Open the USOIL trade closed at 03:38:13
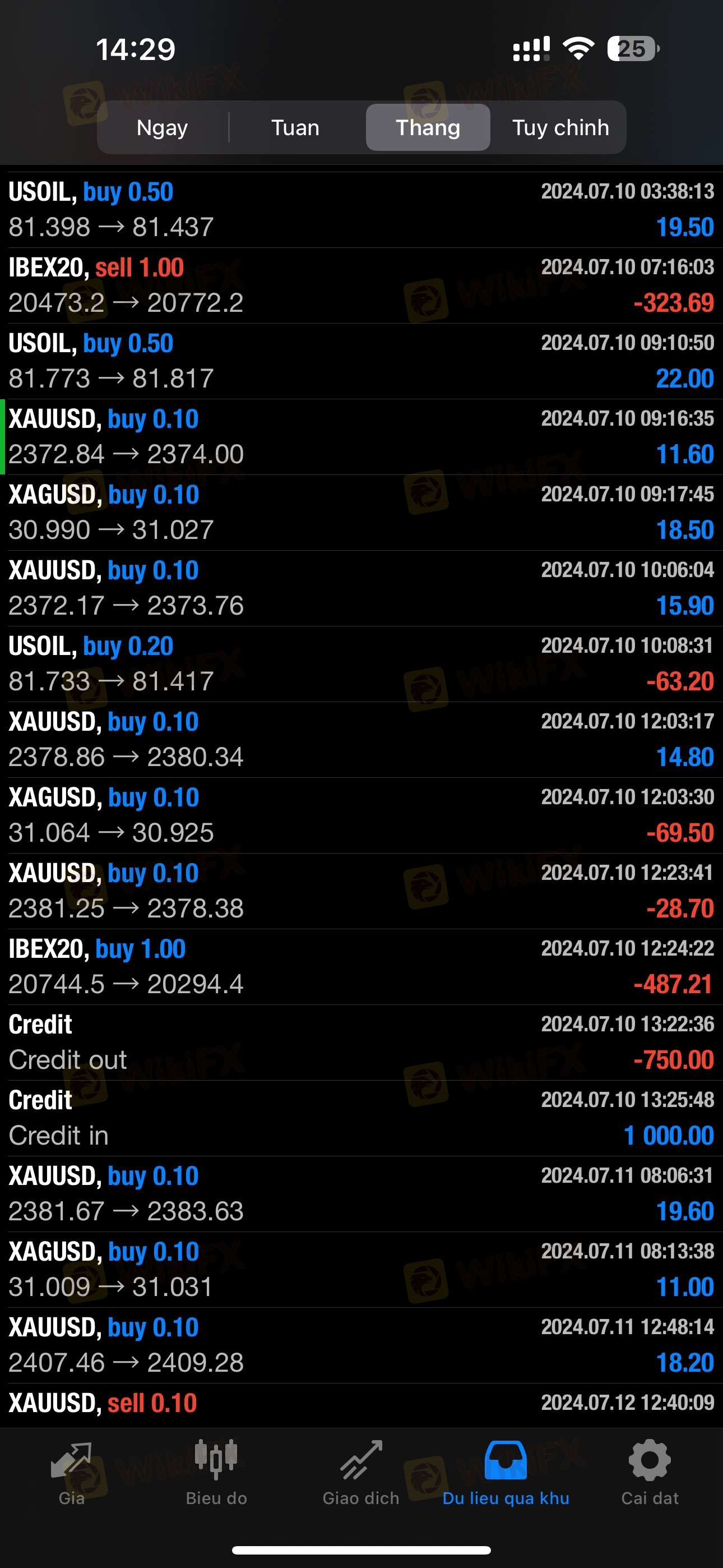The width and height of the screenshot is (723, 1568). click(361, 209)
